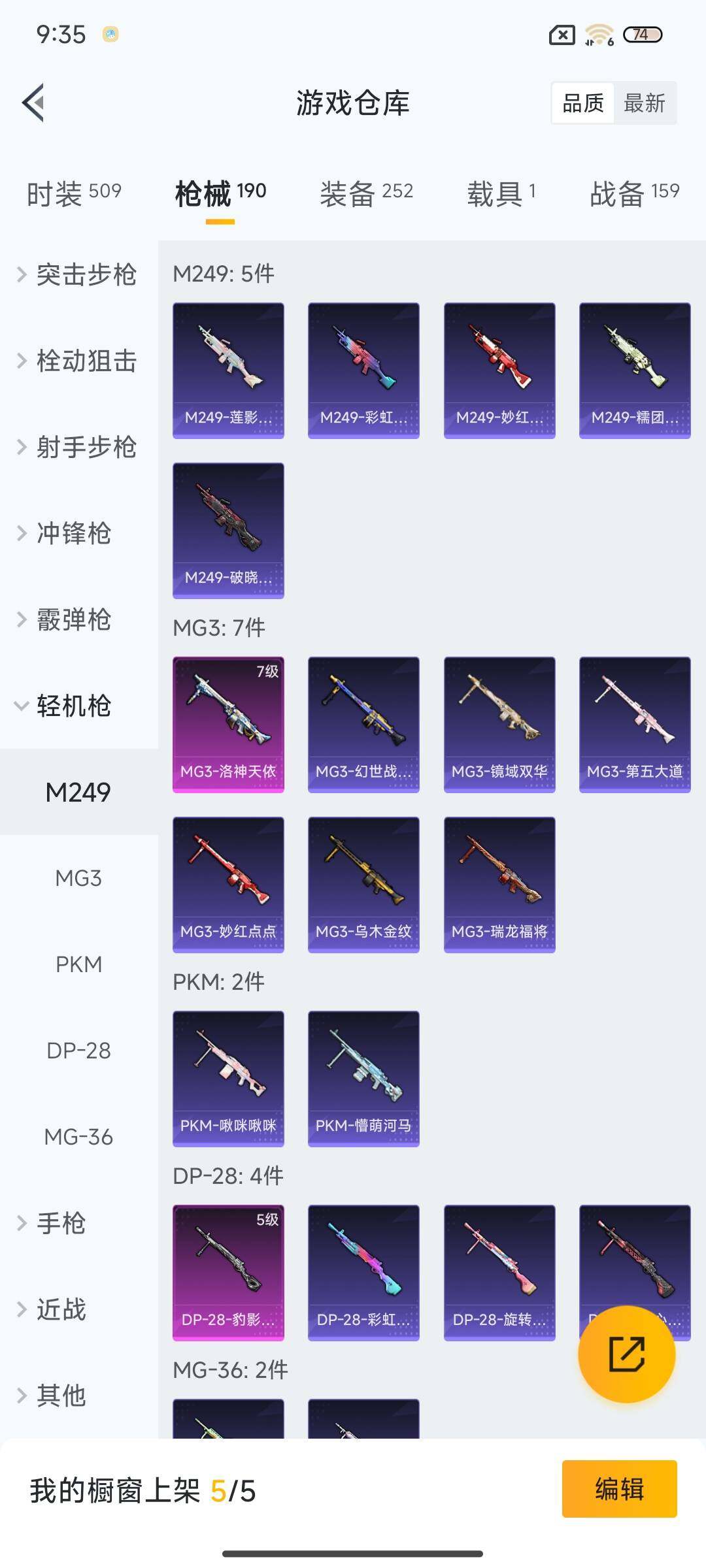Viewport: 706px width, 1568px height.
Task: Switch to the 时装 tab
Action: (x=74, y=193)
